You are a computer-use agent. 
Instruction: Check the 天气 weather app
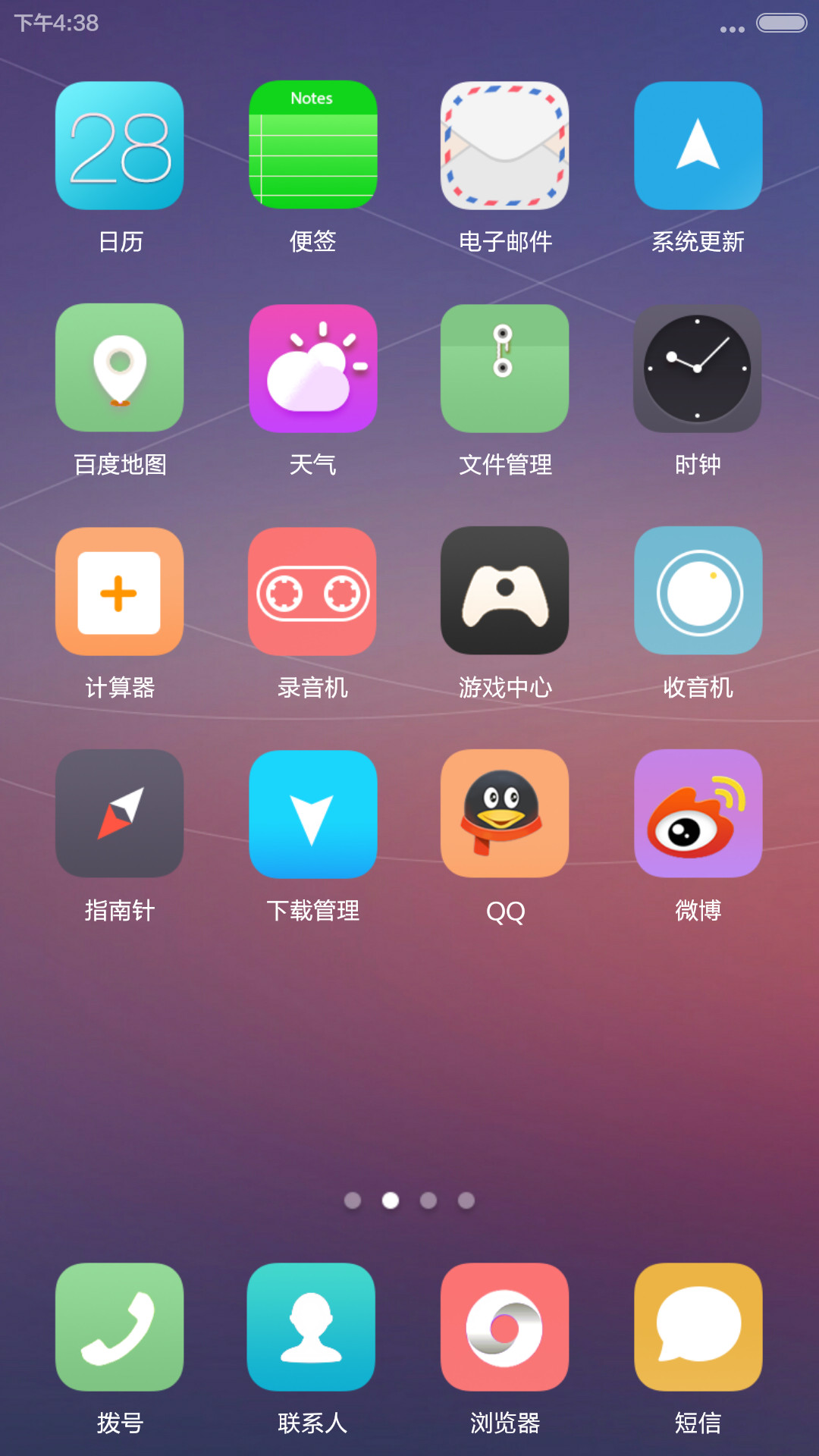312,368
